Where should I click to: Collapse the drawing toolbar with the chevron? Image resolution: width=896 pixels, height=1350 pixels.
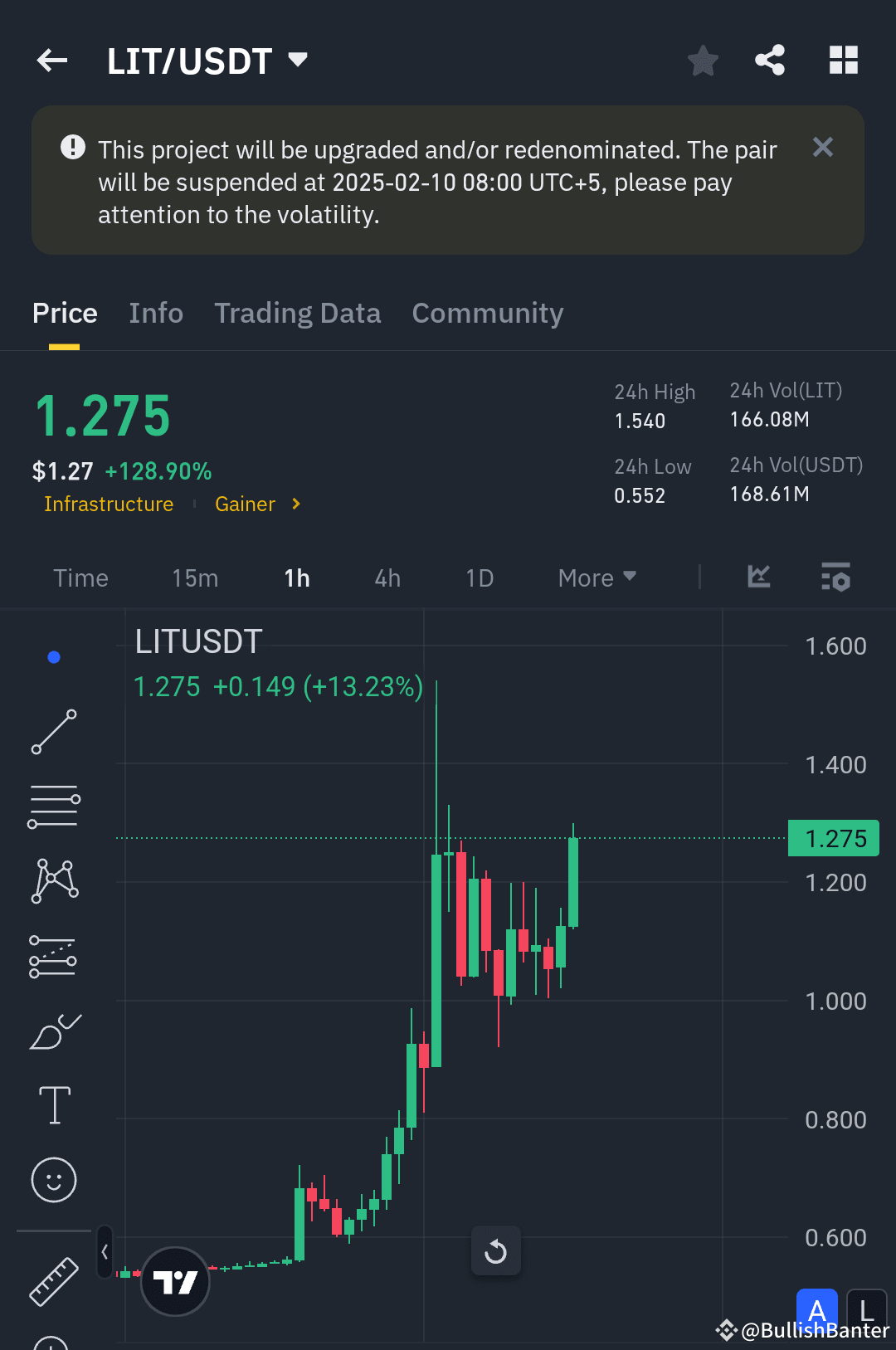(x=103, y=1251)
